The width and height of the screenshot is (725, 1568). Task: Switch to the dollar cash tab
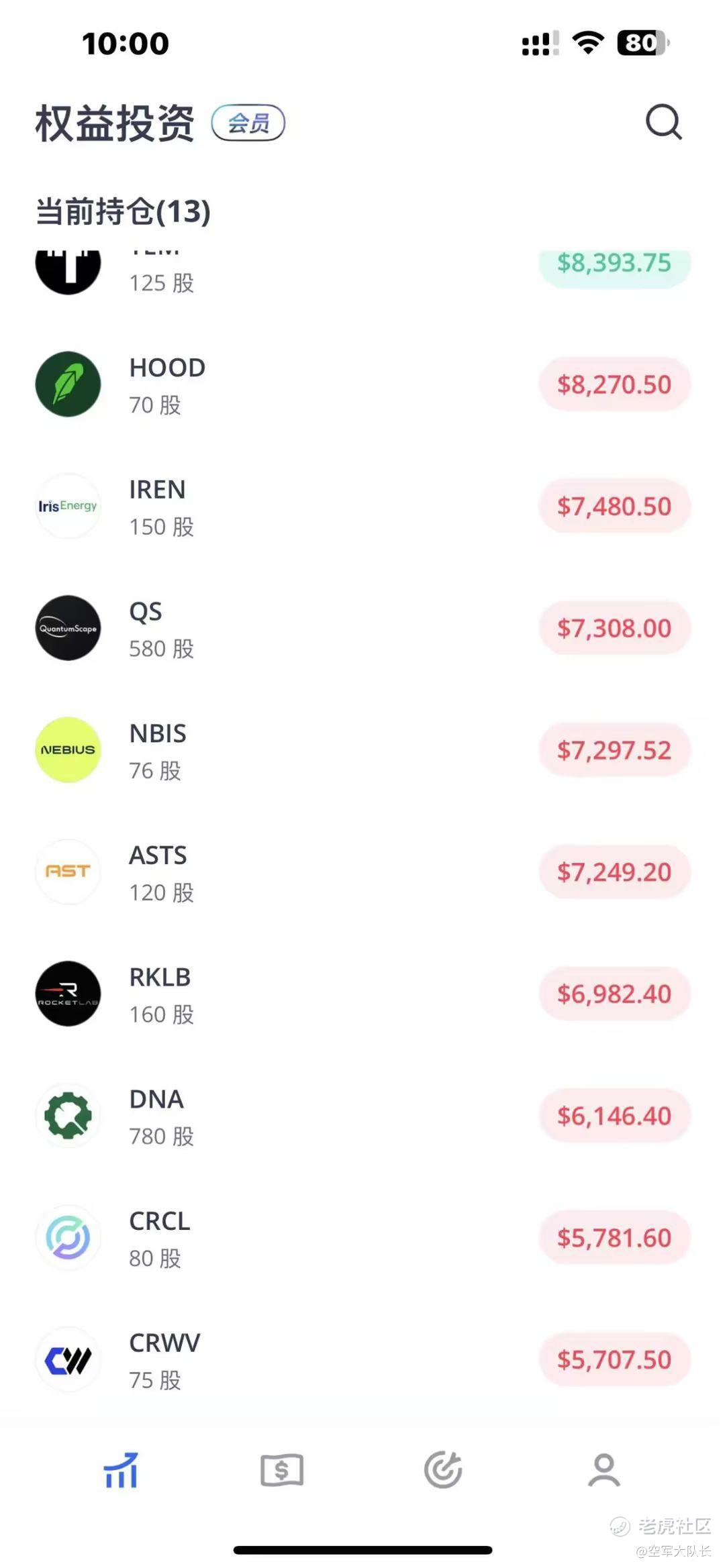point(282,1470)
